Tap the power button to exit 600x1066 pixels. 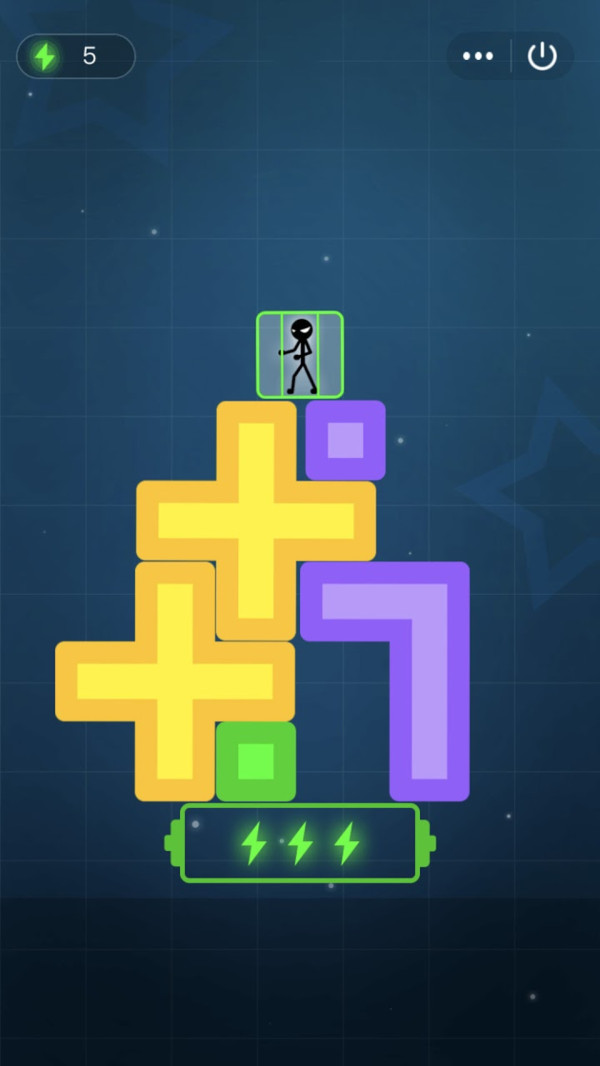pos(542,56)
